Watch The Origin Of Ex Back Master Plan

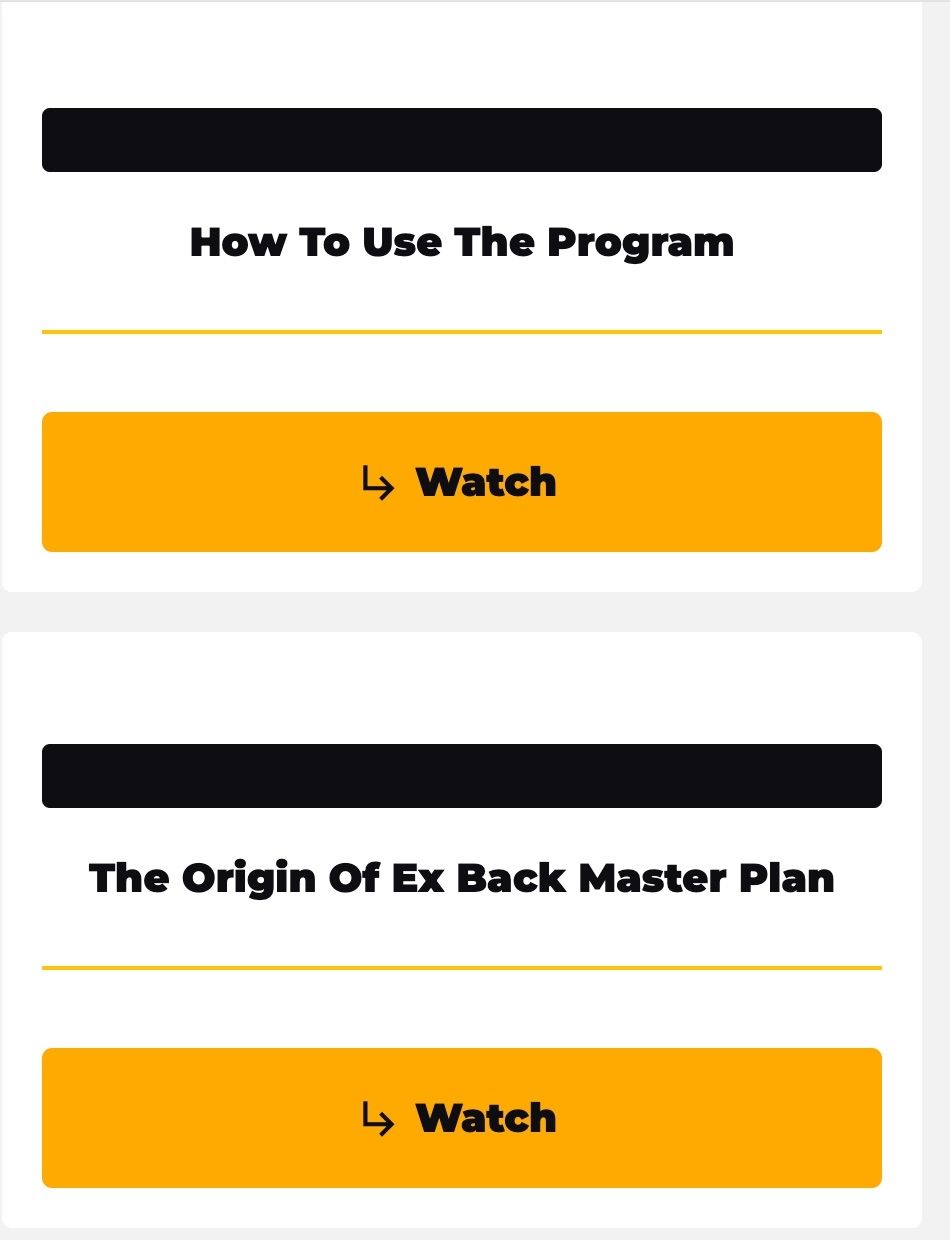(461, 1118)
